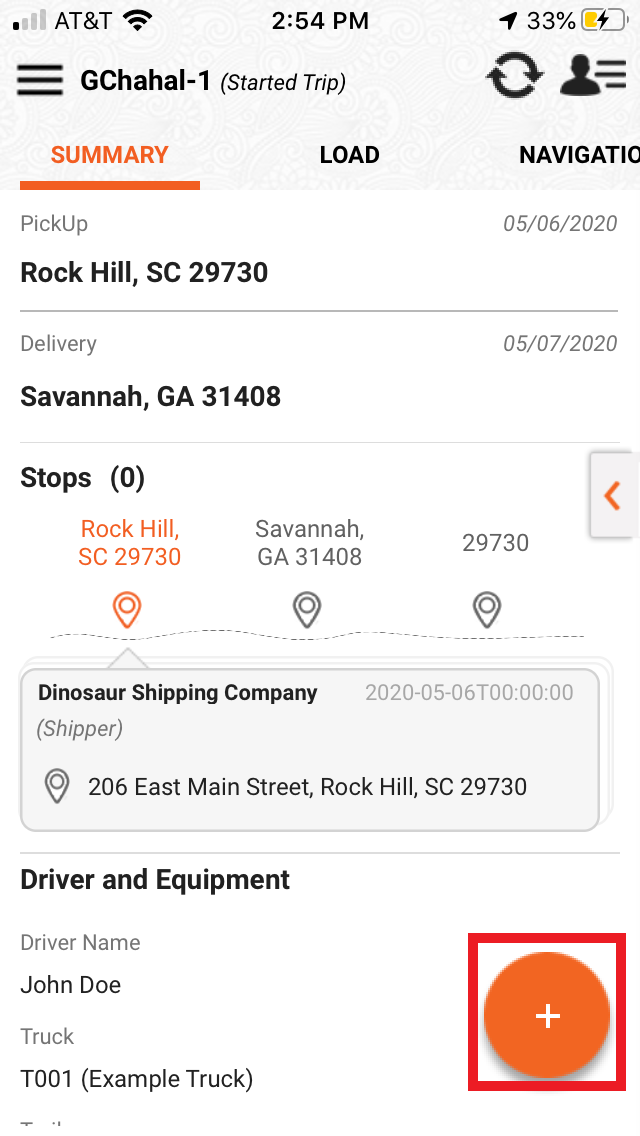The image size is (640, 1136).
Task: Open the driver profile list icon
Action: pos(592,76)
